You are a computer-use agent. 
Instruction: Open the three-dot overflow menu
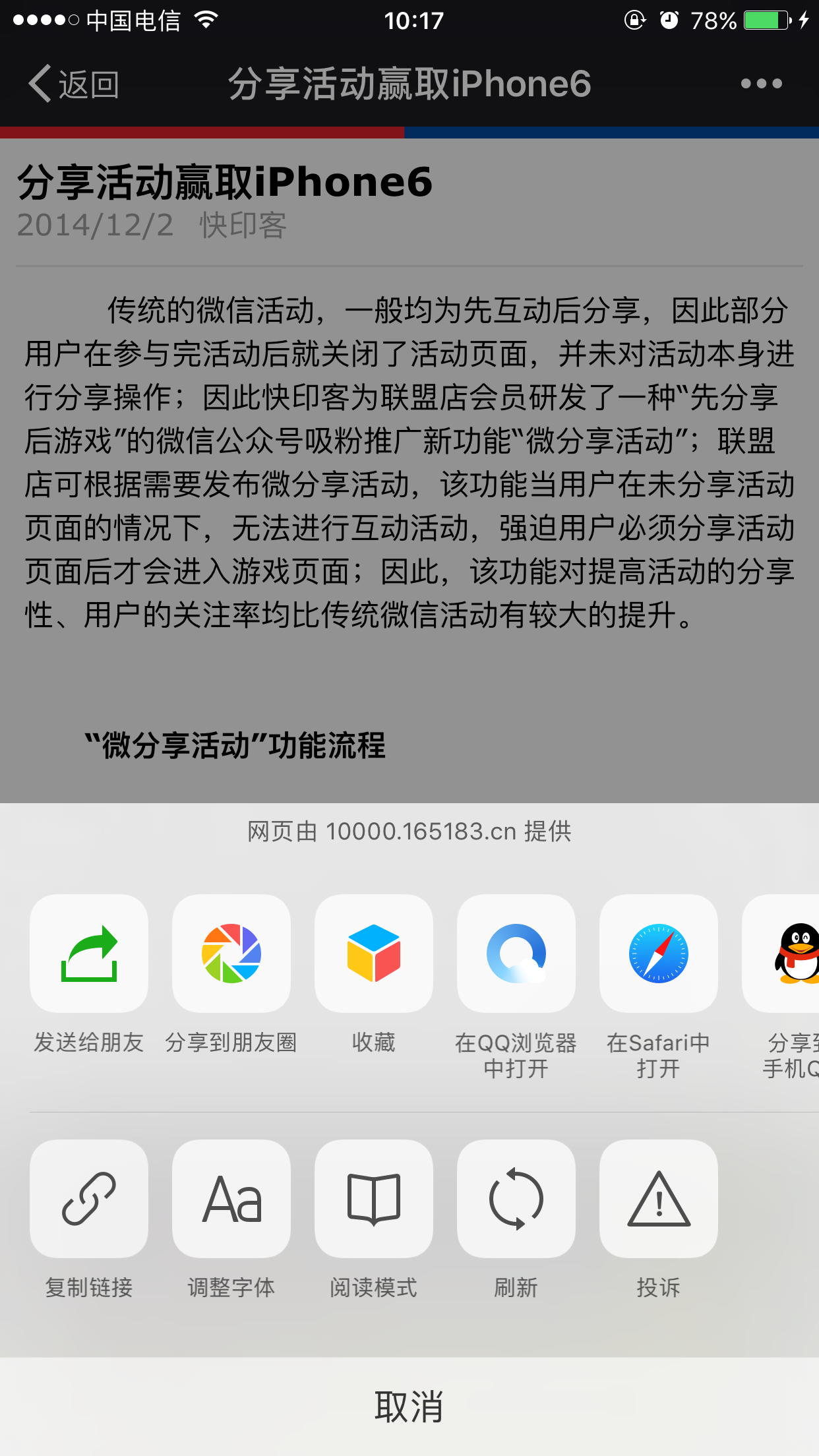[x=761, y=84]
